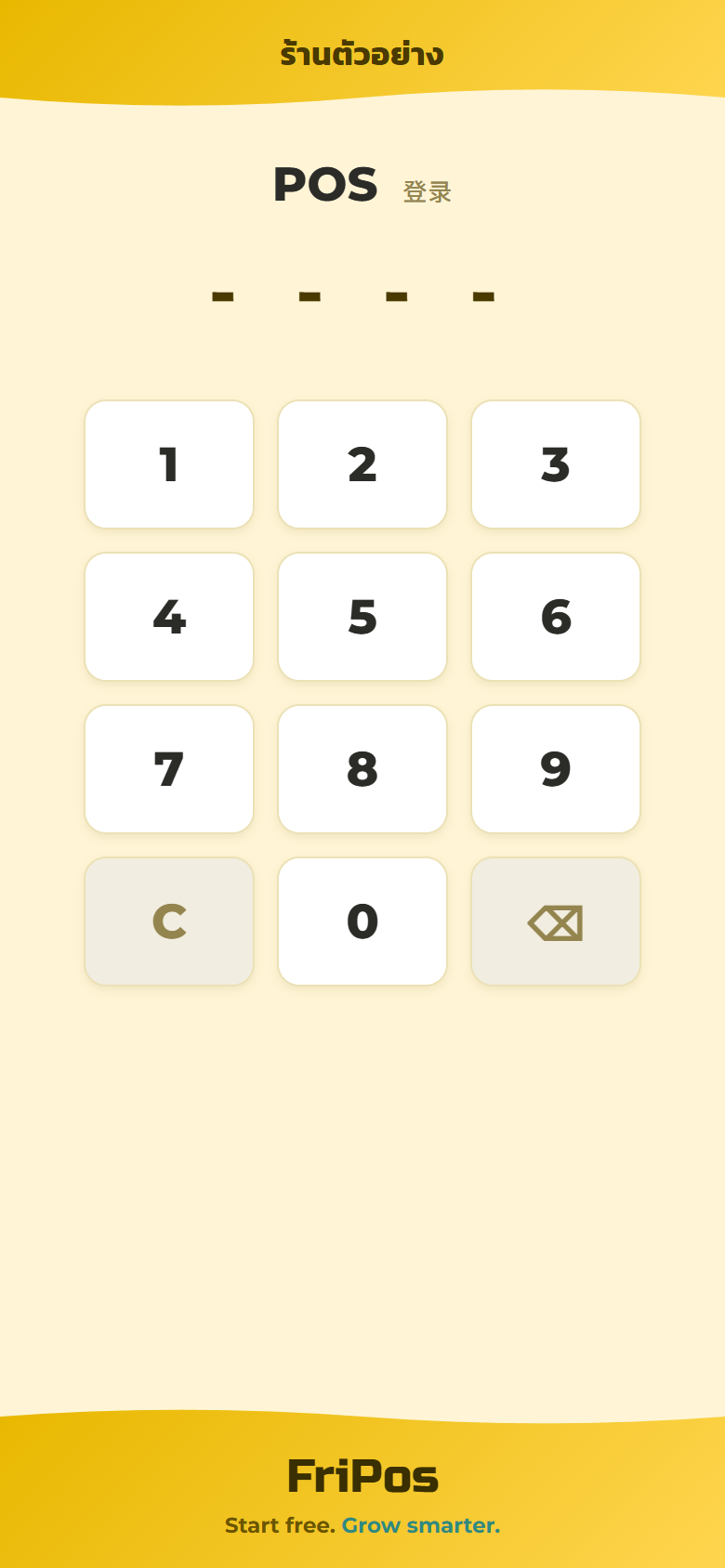
Task: Delete last digit with backspace key
Action: (556, 921)
